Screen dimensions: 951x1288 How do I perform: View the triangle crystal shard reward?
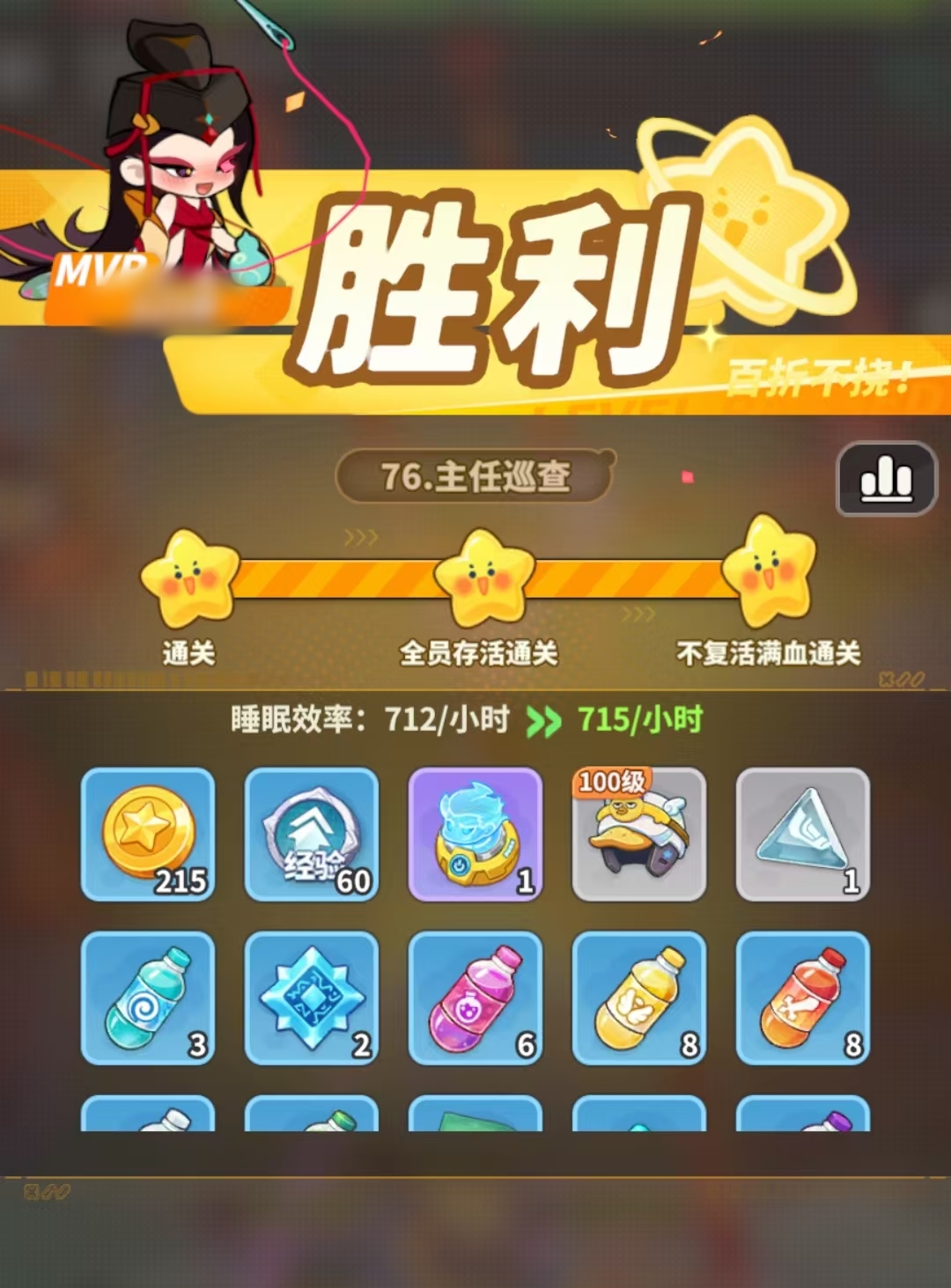tap(803, 834)
